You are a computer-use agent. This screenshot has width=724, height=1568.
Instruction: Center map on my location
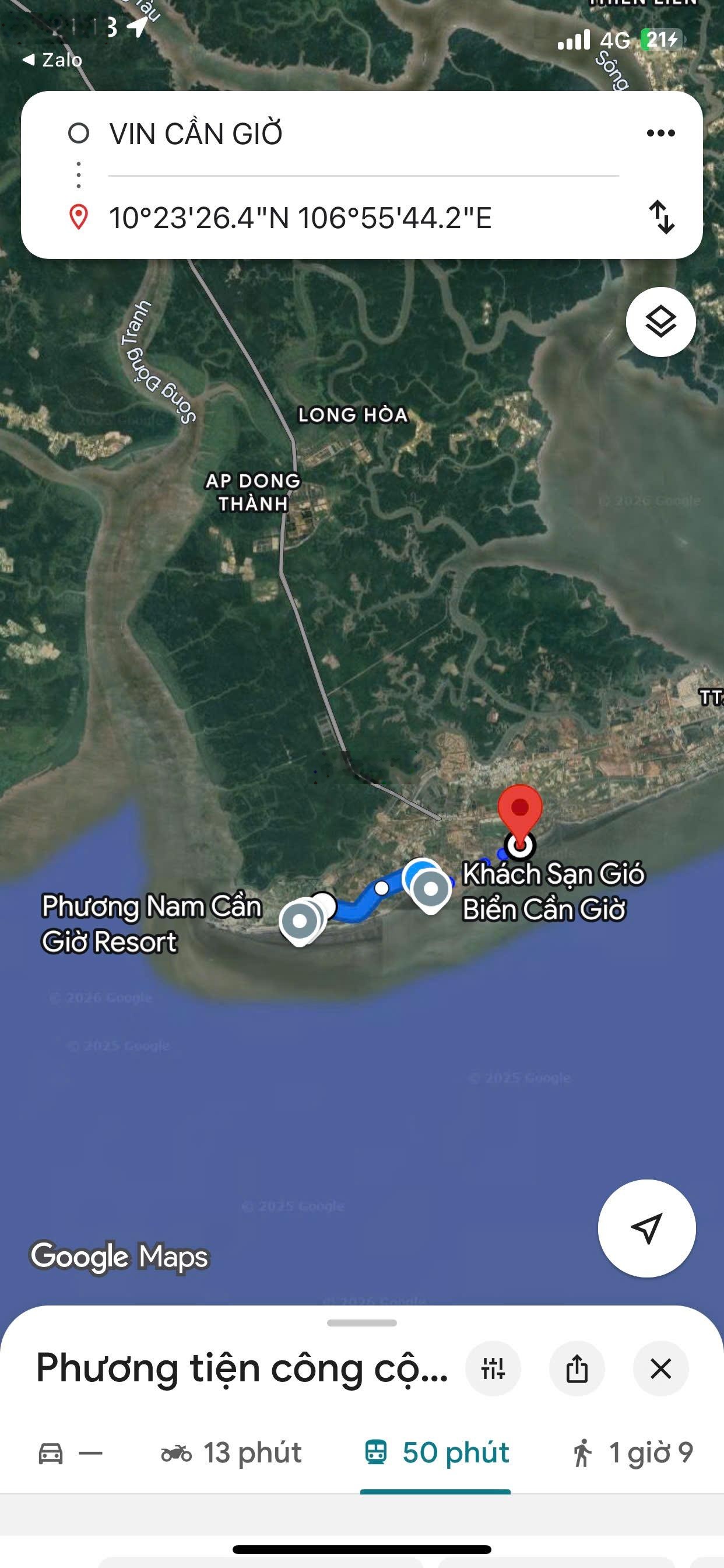coord(646,1228)
